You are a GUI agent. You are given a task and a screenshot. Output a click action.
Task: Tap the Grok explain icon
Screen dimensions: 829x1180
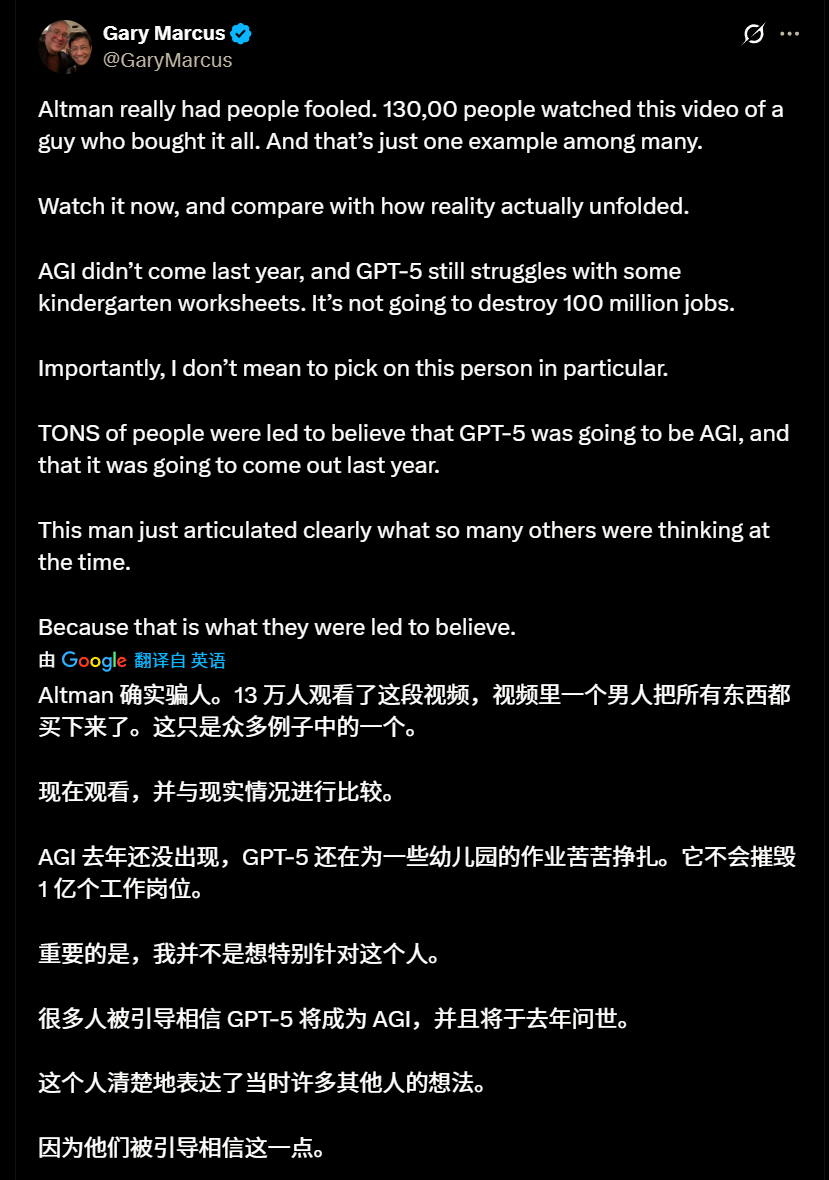point(754,34)
